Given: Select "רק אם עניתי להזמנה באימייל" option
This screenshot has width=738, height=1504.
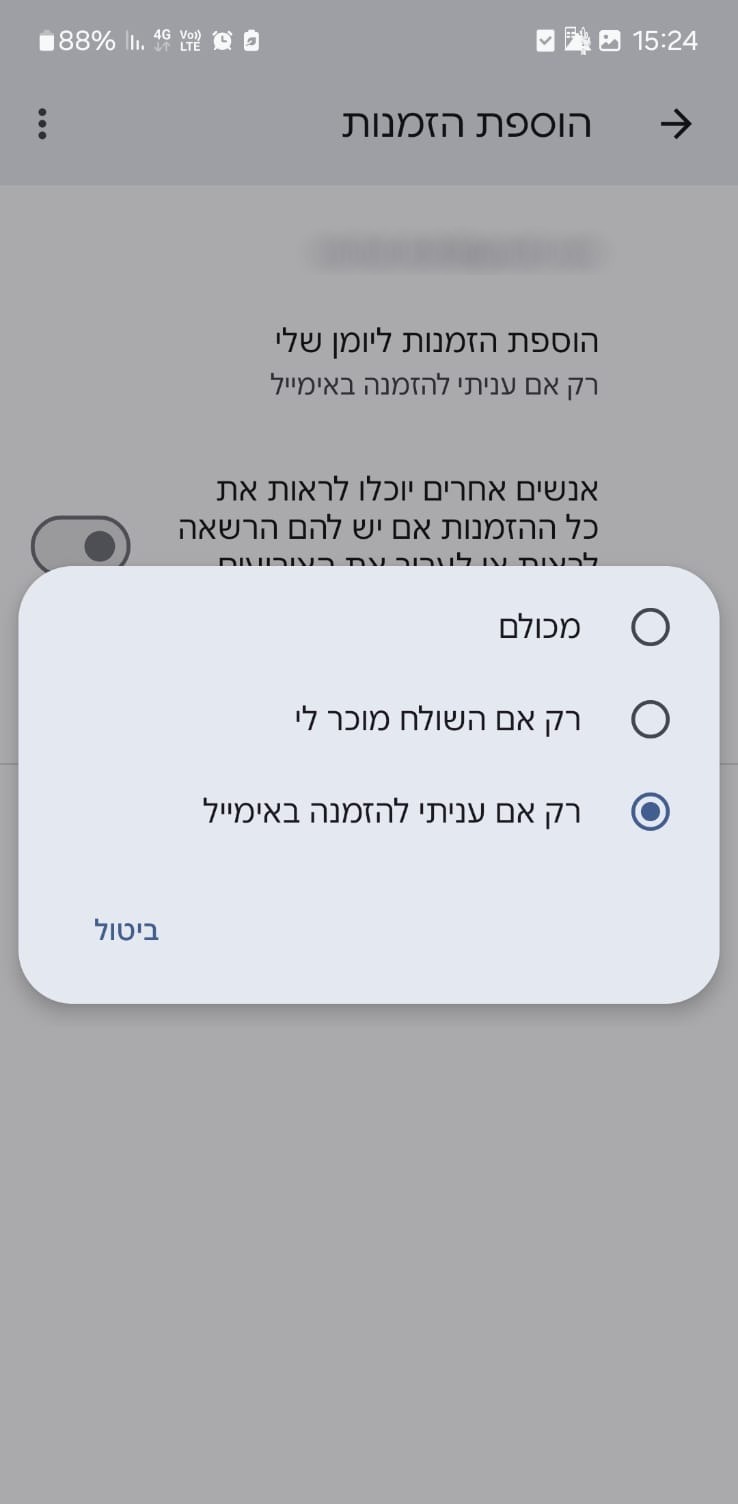Looking at the screenshot, I should tap(369, 812).
